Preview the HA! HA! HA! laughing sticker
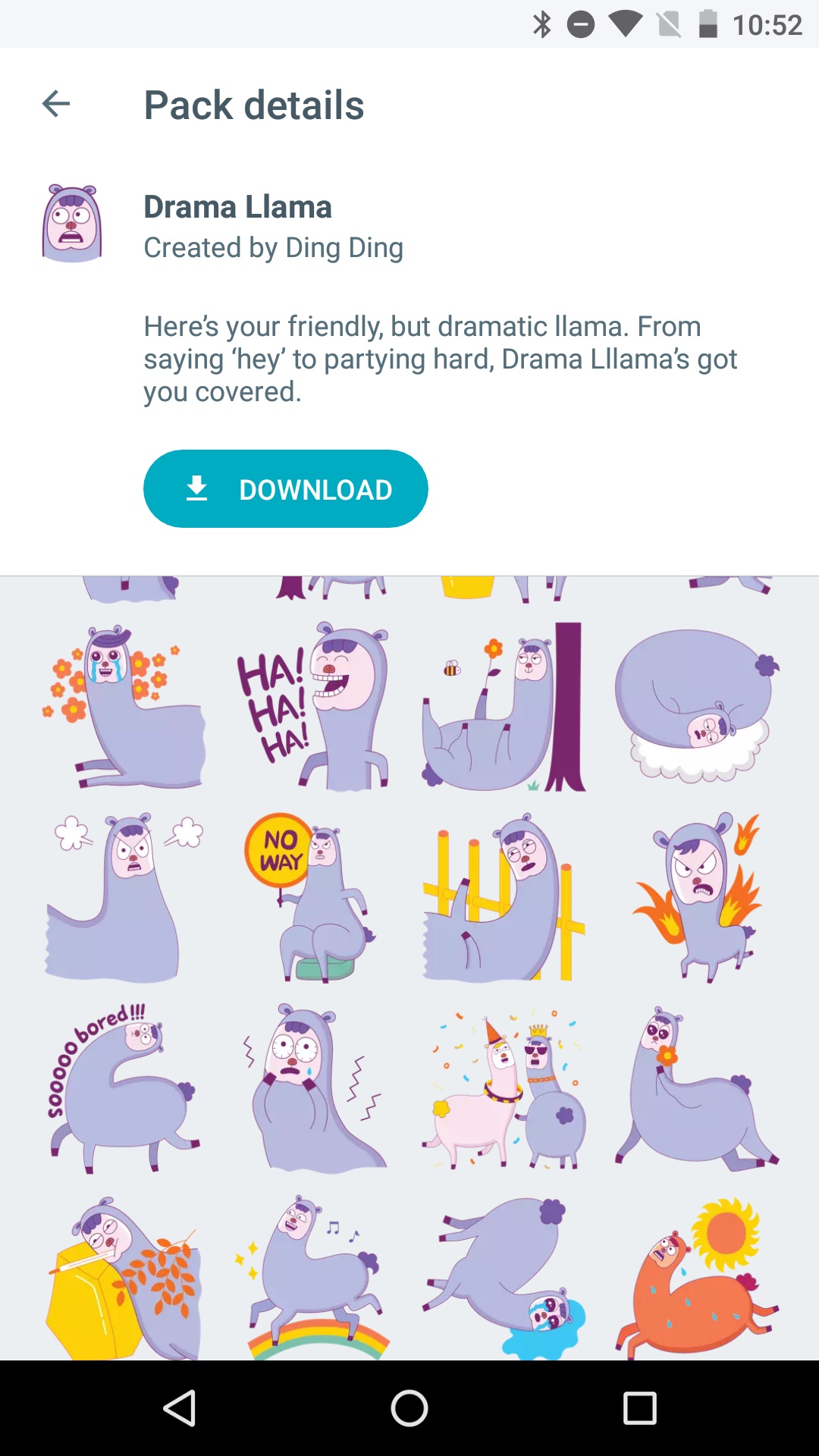 314,707
